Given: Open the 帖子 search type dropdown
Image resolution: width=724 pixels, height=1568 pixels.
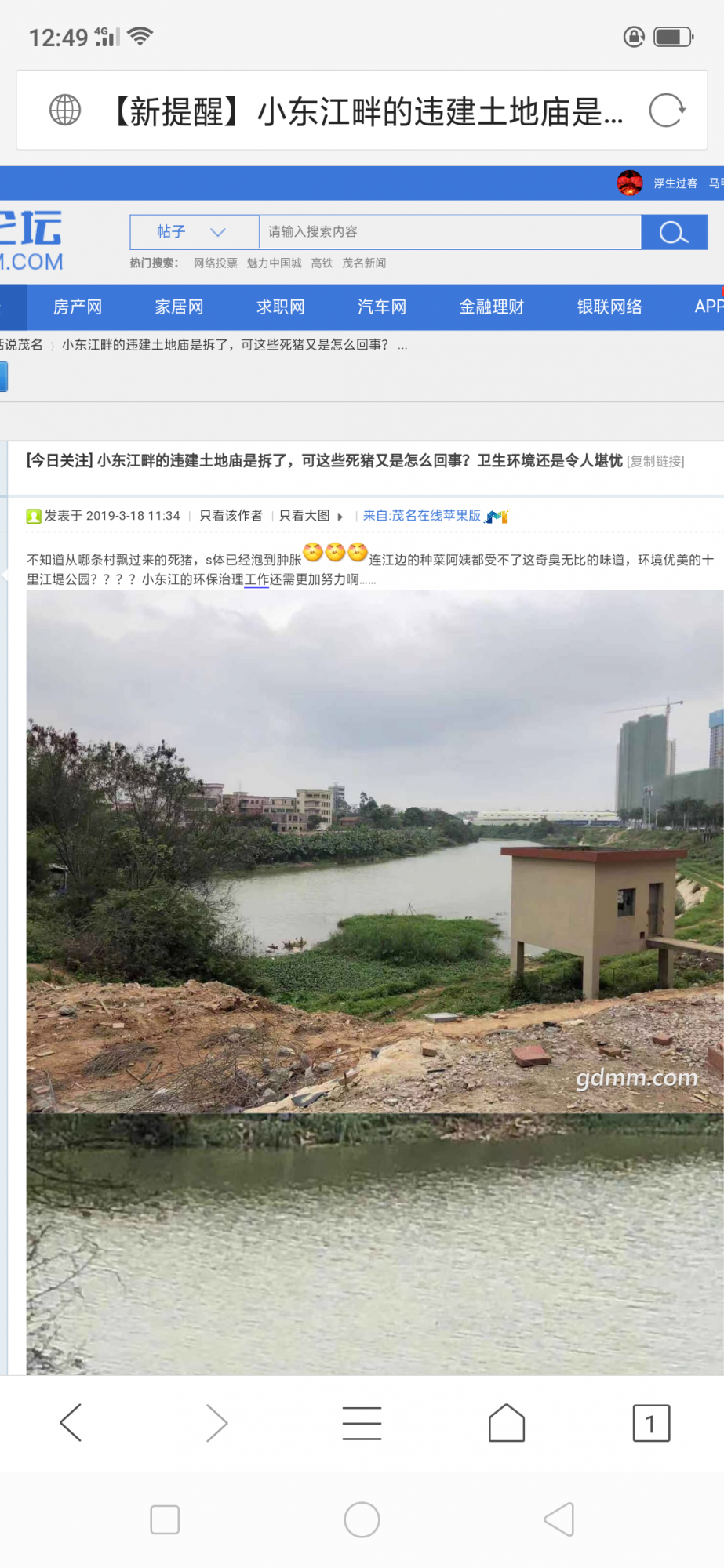Looking at the screenshot, I should 194,232.
